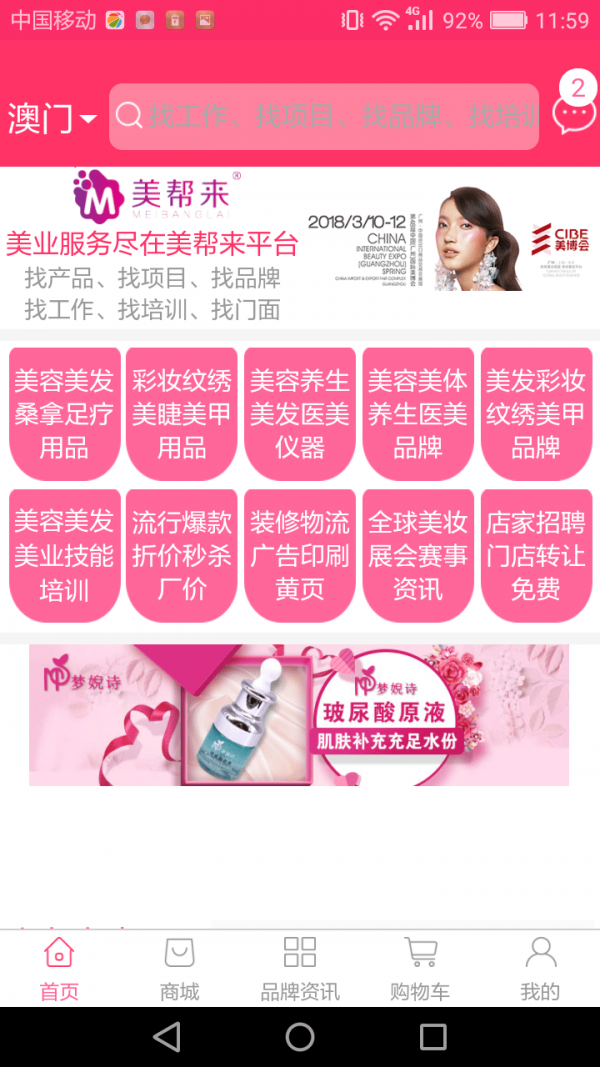Open 店家招聘门店转让免费 category
600x1067 pixels.
click(535, 555)
